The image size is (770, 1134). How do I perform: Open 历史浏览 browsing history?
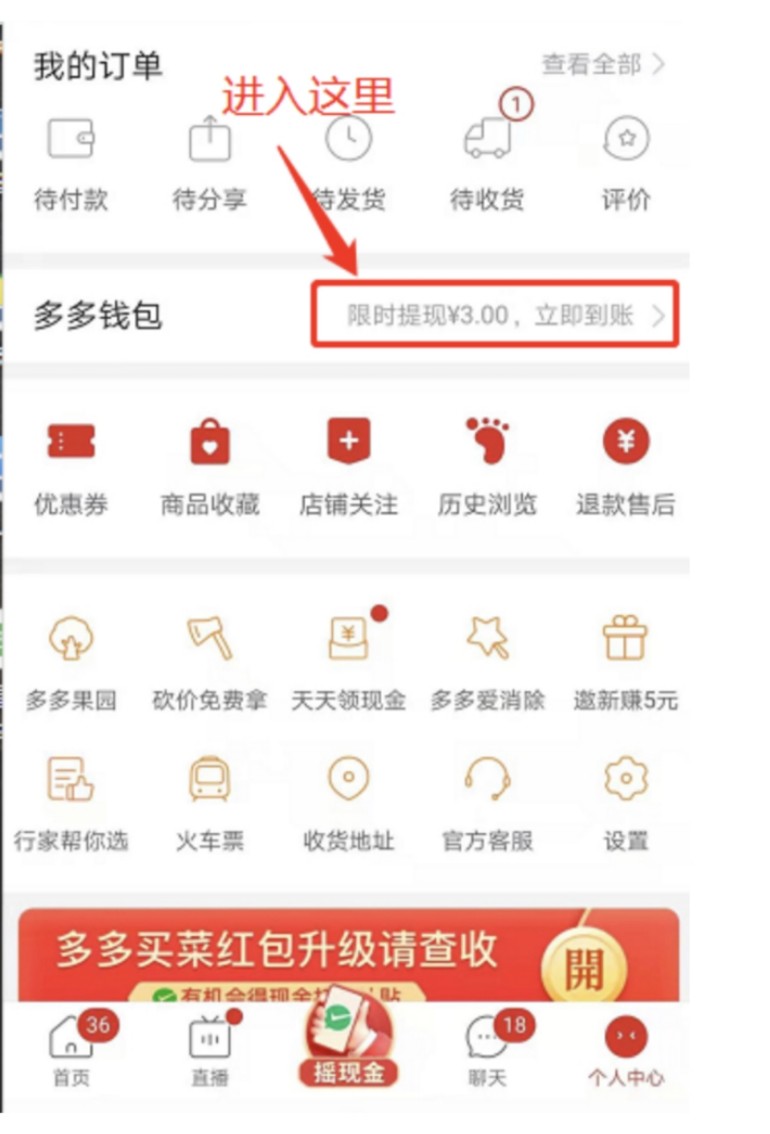pos(487,465)
